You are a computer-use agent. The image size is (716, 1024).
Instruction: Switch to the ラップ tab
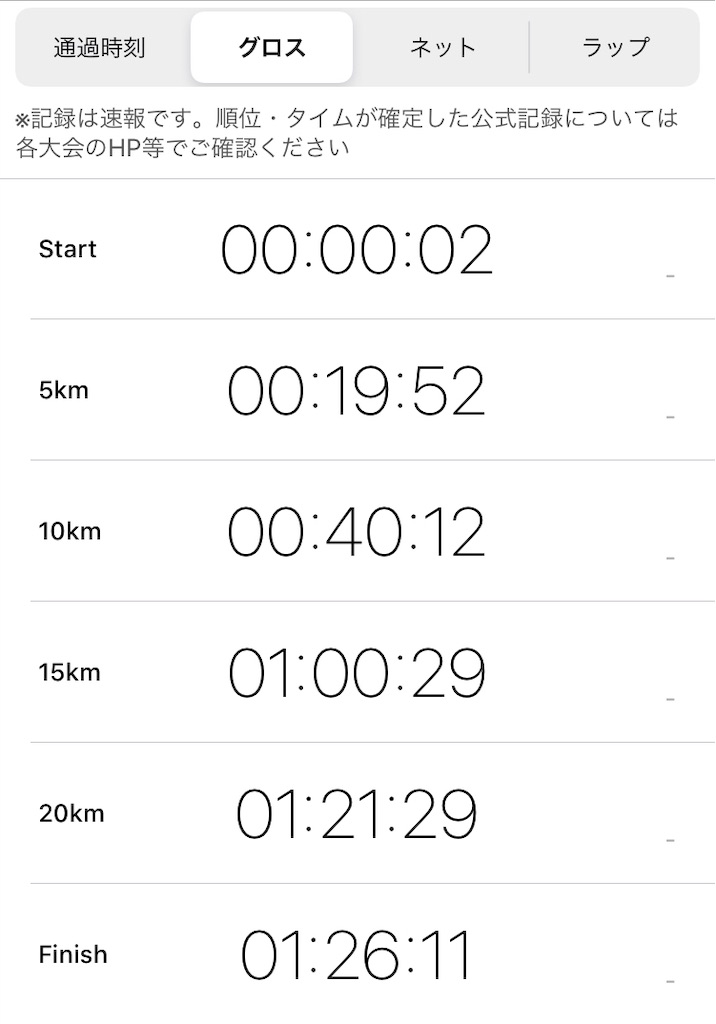[615, 47]
